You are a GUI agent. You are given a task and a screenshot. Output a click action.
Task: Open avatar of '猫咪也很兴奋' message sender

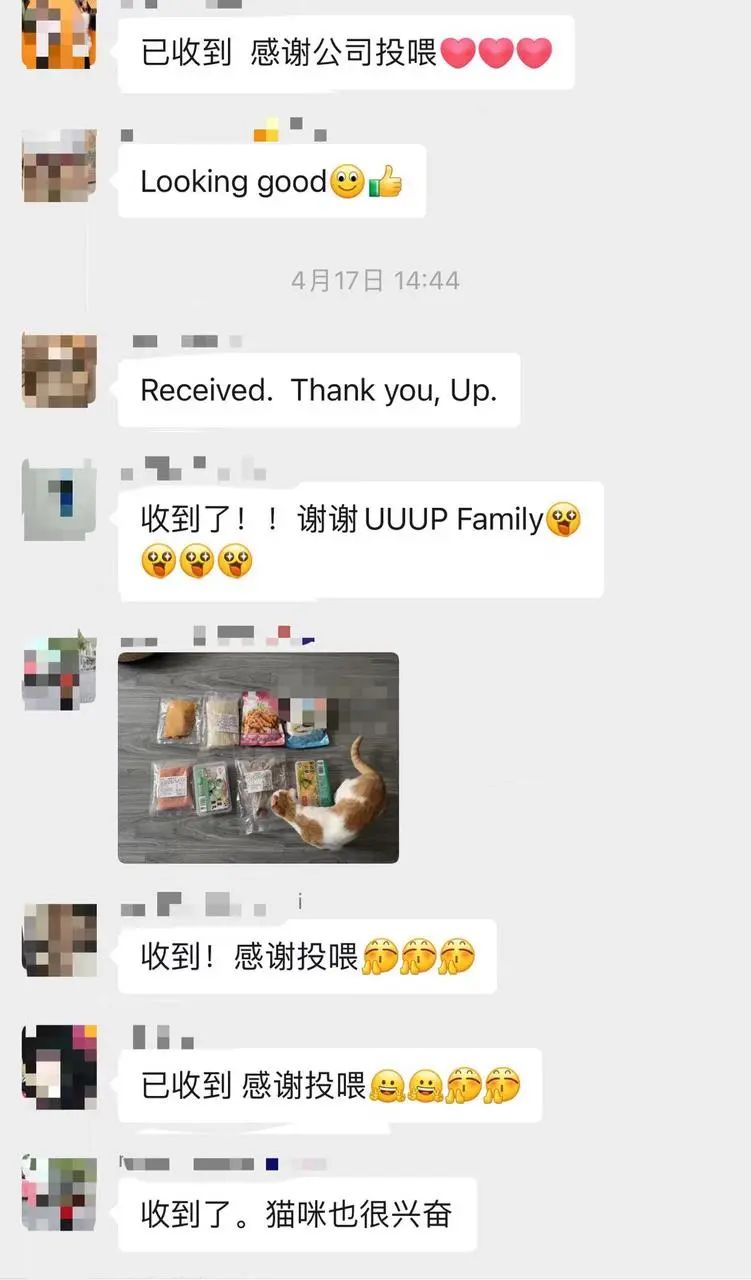[60, 1194]
